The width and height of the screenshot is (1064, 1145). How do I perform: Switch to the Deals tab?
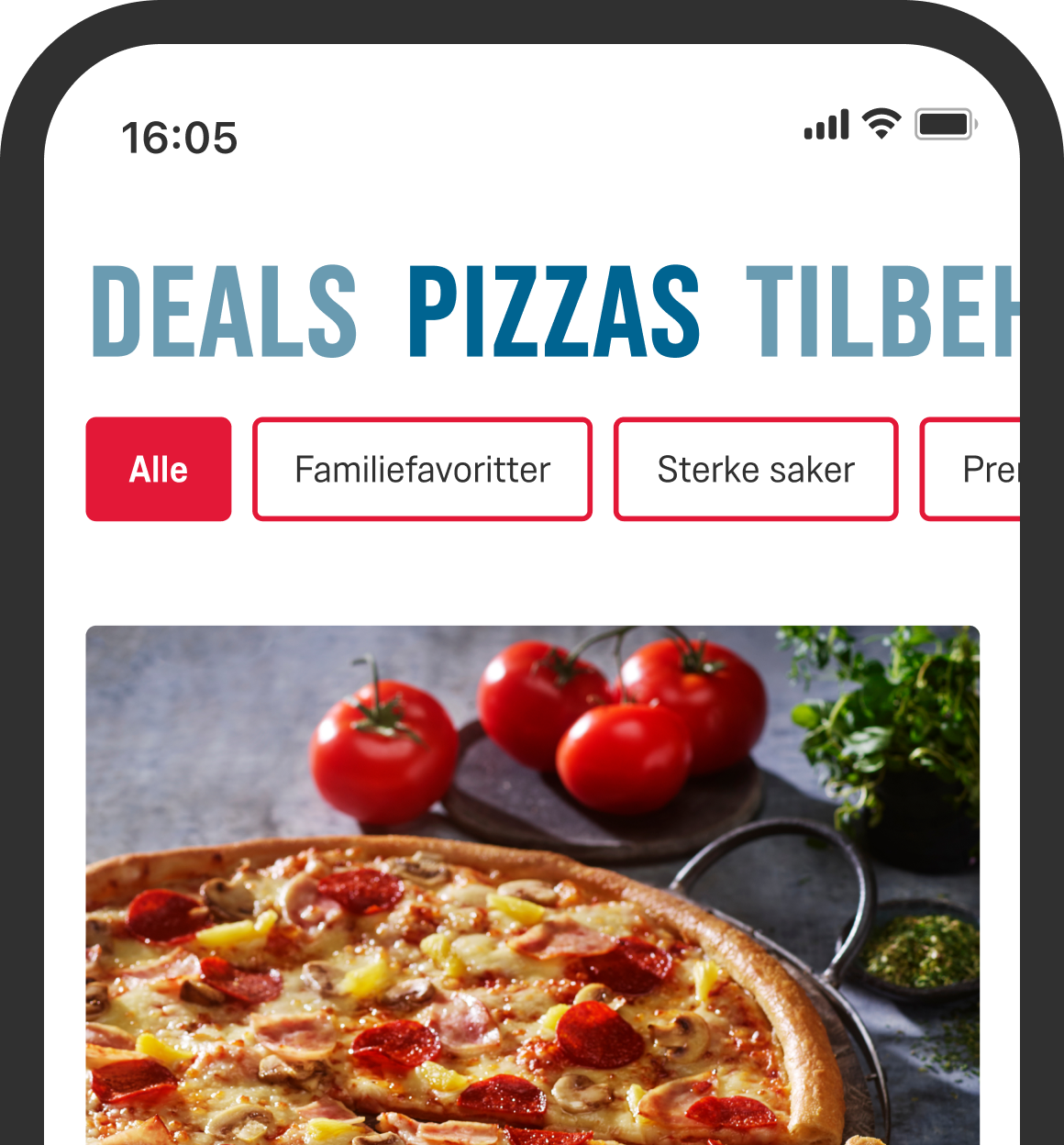(x=224, y=311)
